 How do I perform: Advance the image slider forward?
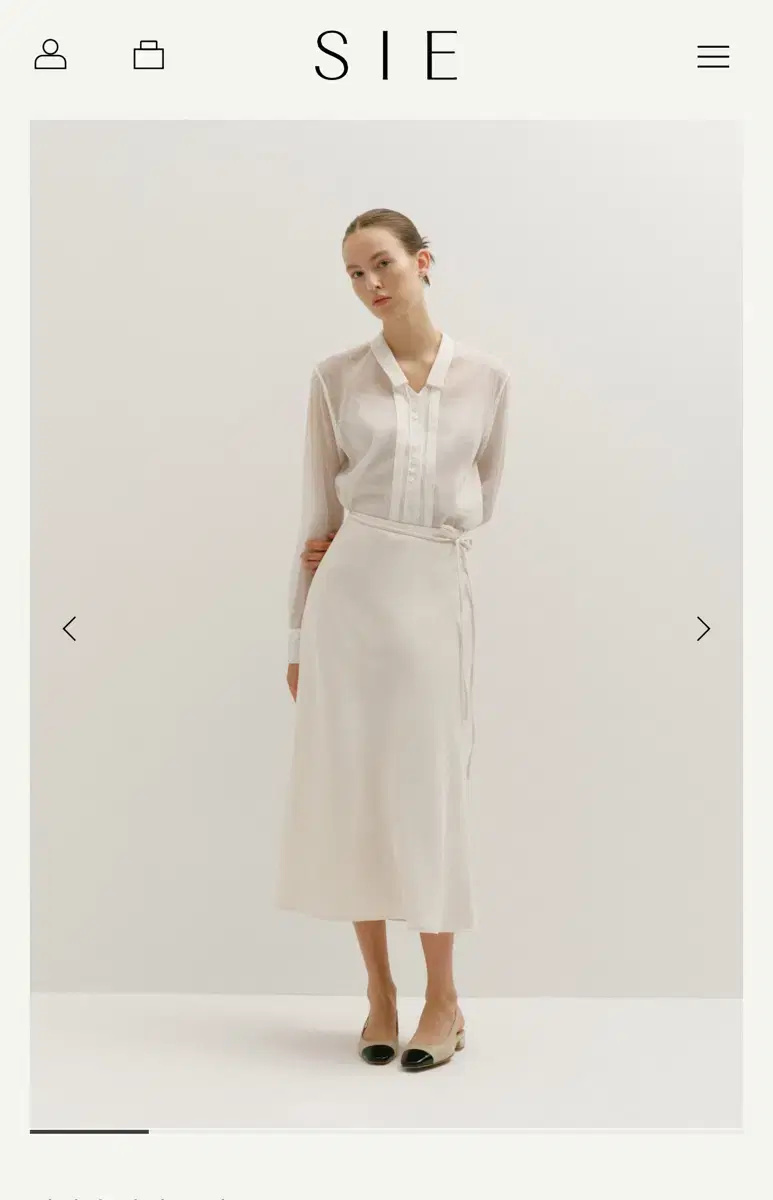(704, 629)
